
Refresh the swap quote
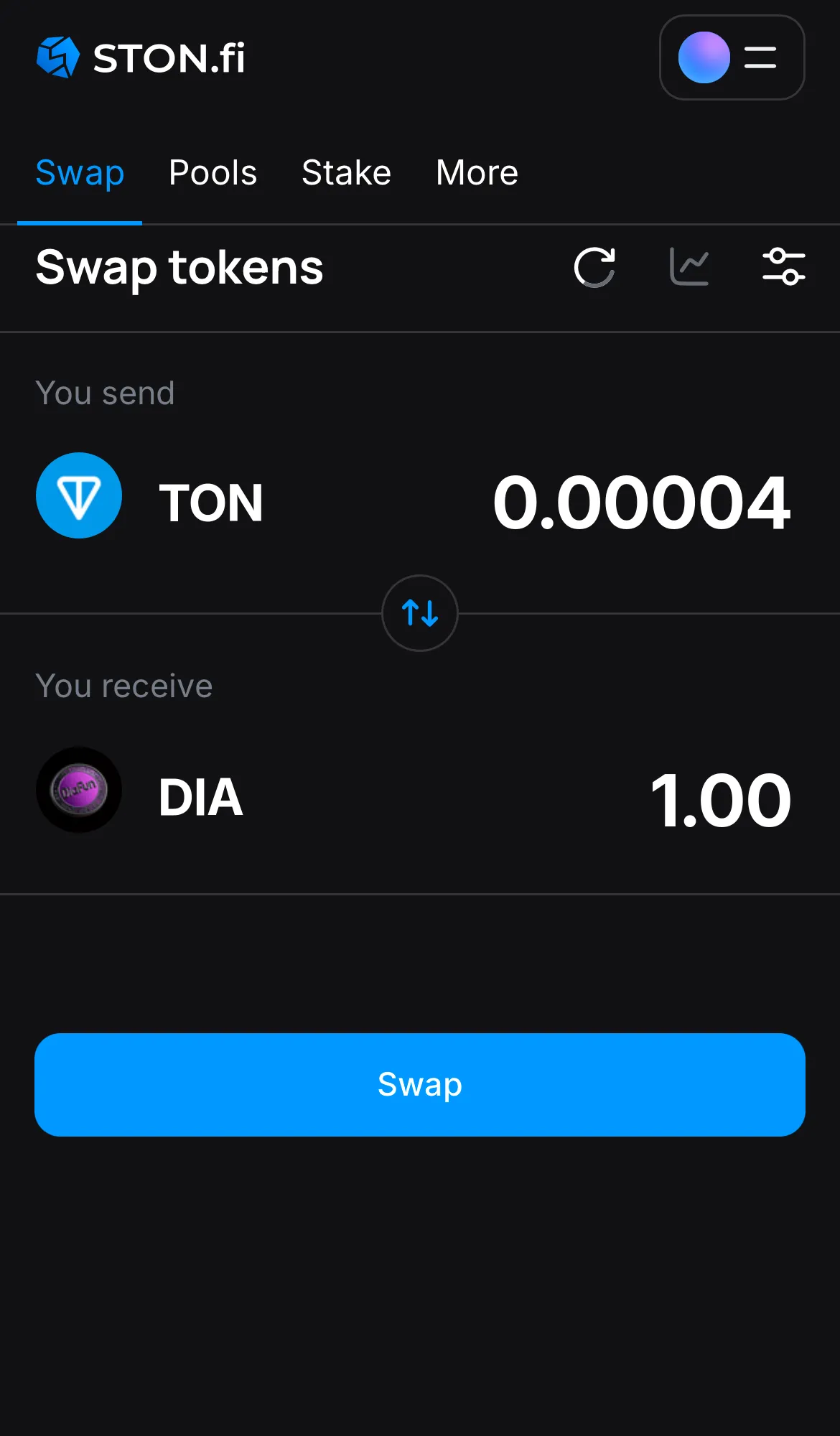594,267
